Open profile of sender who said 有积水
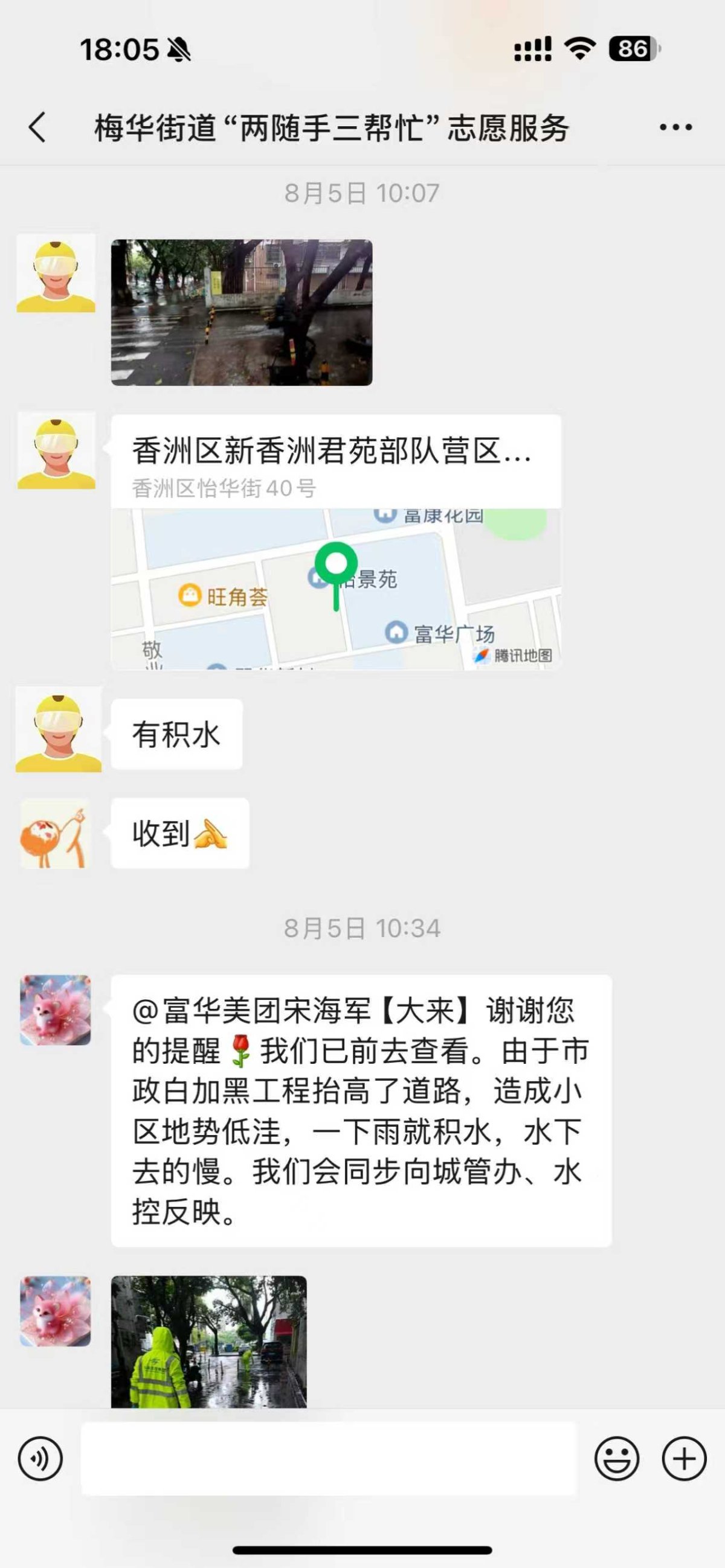 [x=58, y=729]
